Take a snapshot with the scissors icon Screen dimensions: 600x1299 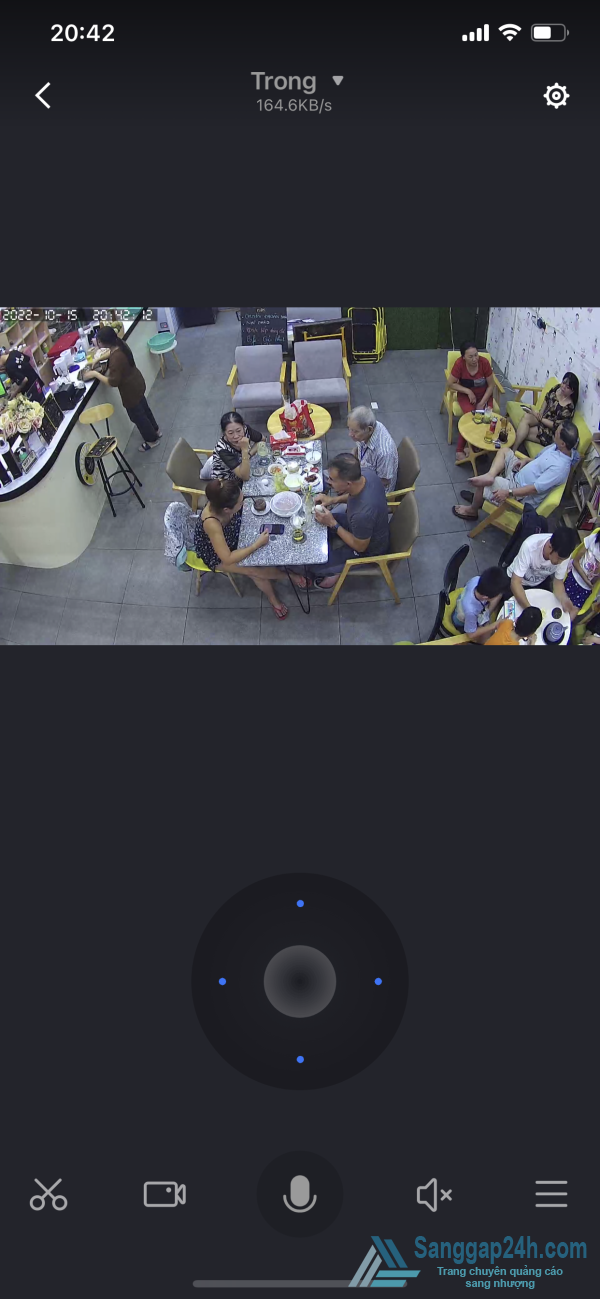click(48, 1194)
